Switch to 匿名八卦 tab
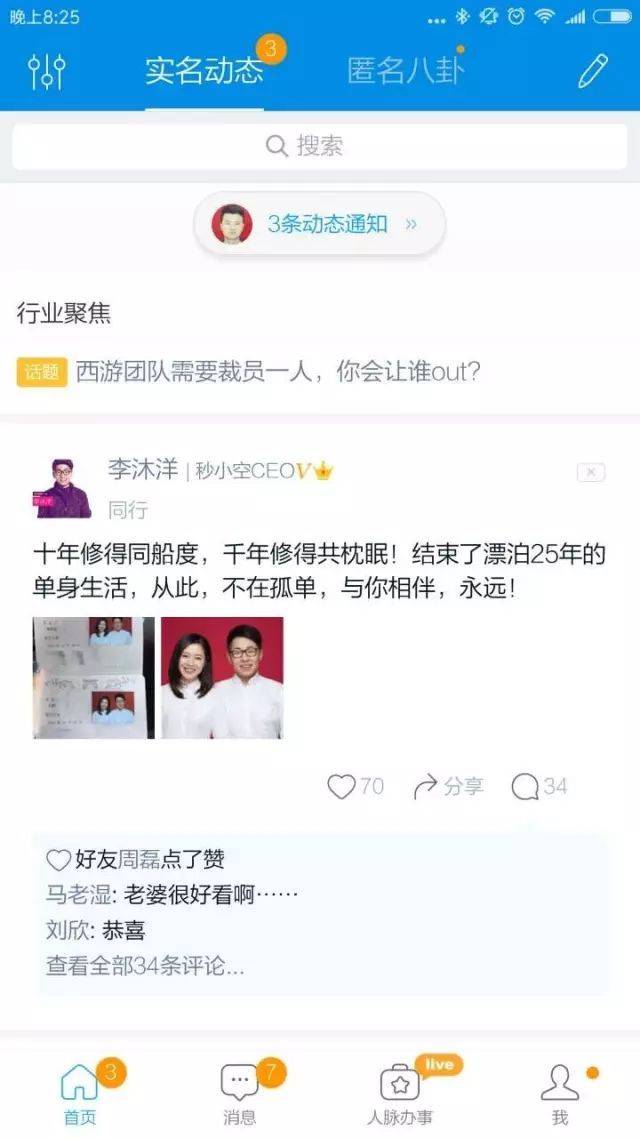 (405, 70)
